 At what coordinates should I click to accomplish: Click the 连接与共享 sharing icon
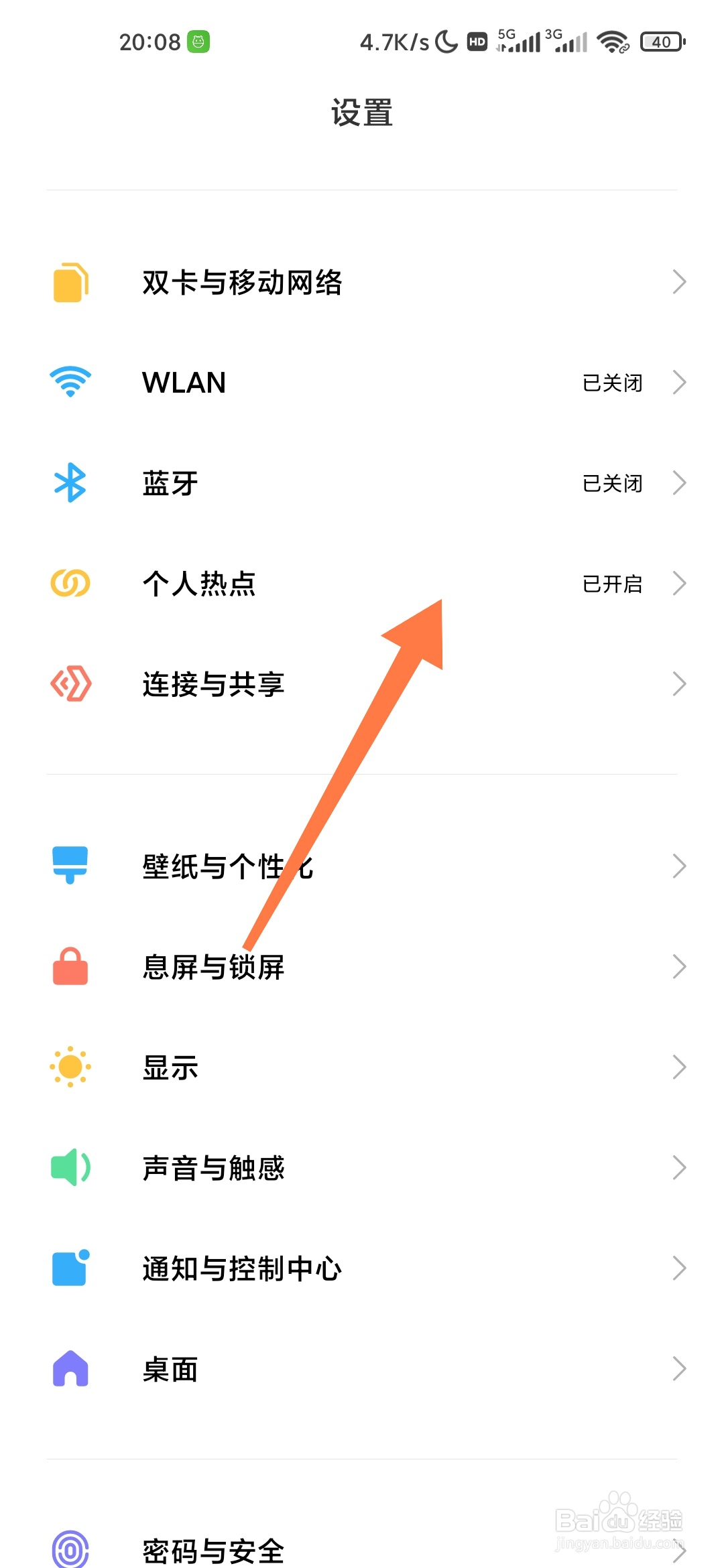[x=70, y=683]
